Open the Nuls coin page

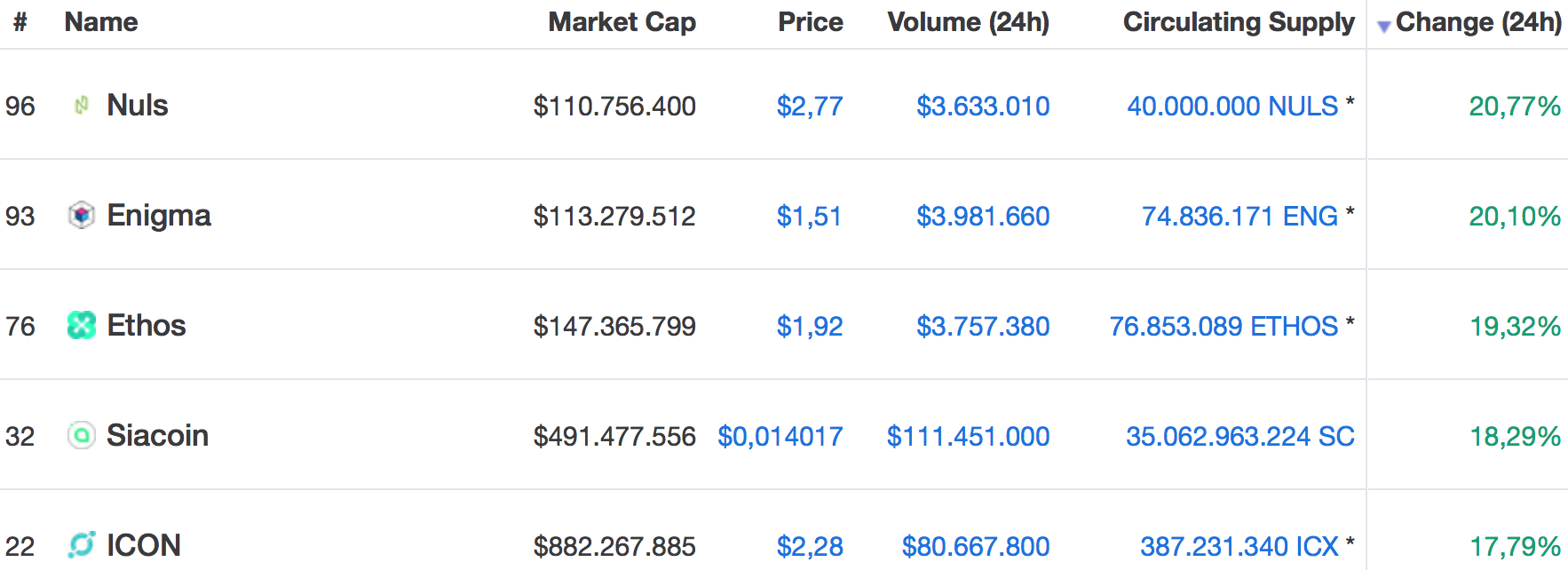pos(137,106)
